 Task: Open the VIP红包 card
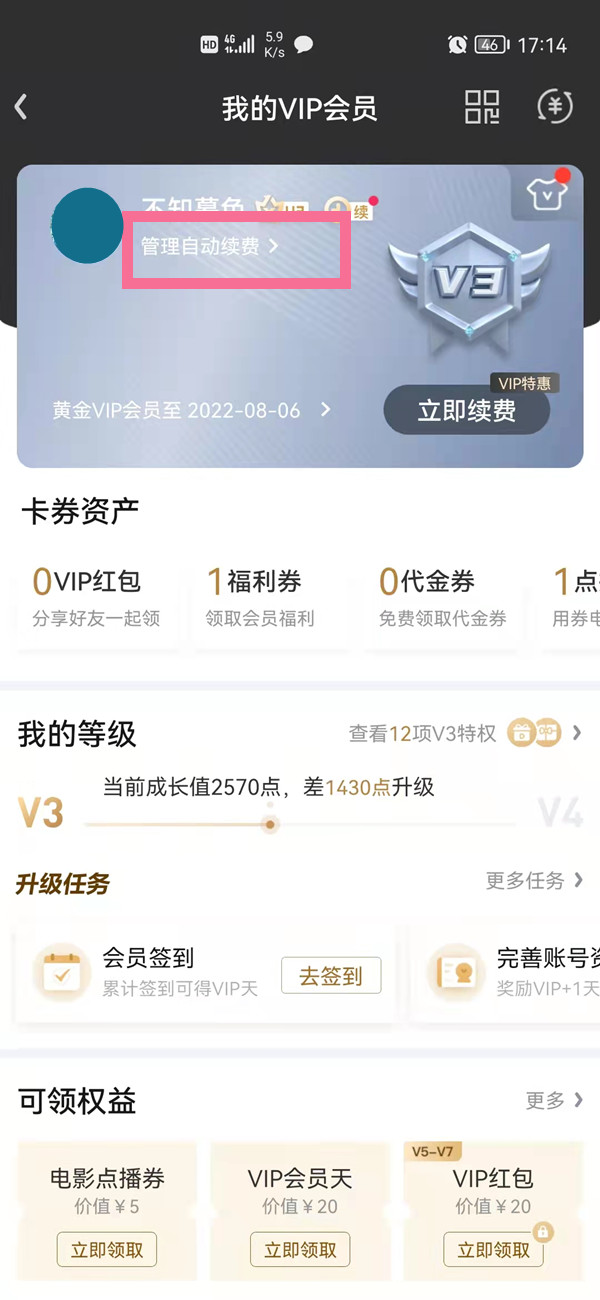point(96,597)
